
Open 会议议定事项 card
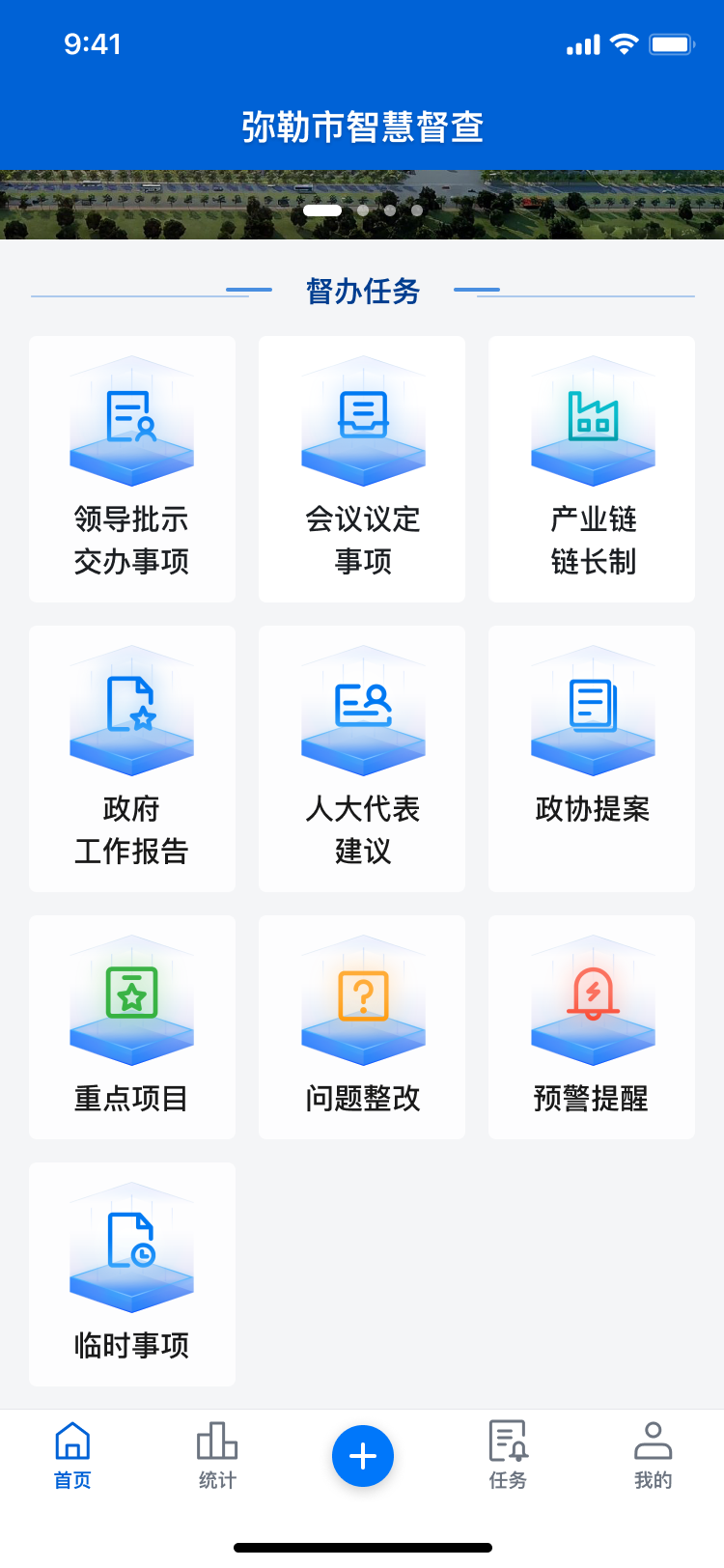click(362, 469)
